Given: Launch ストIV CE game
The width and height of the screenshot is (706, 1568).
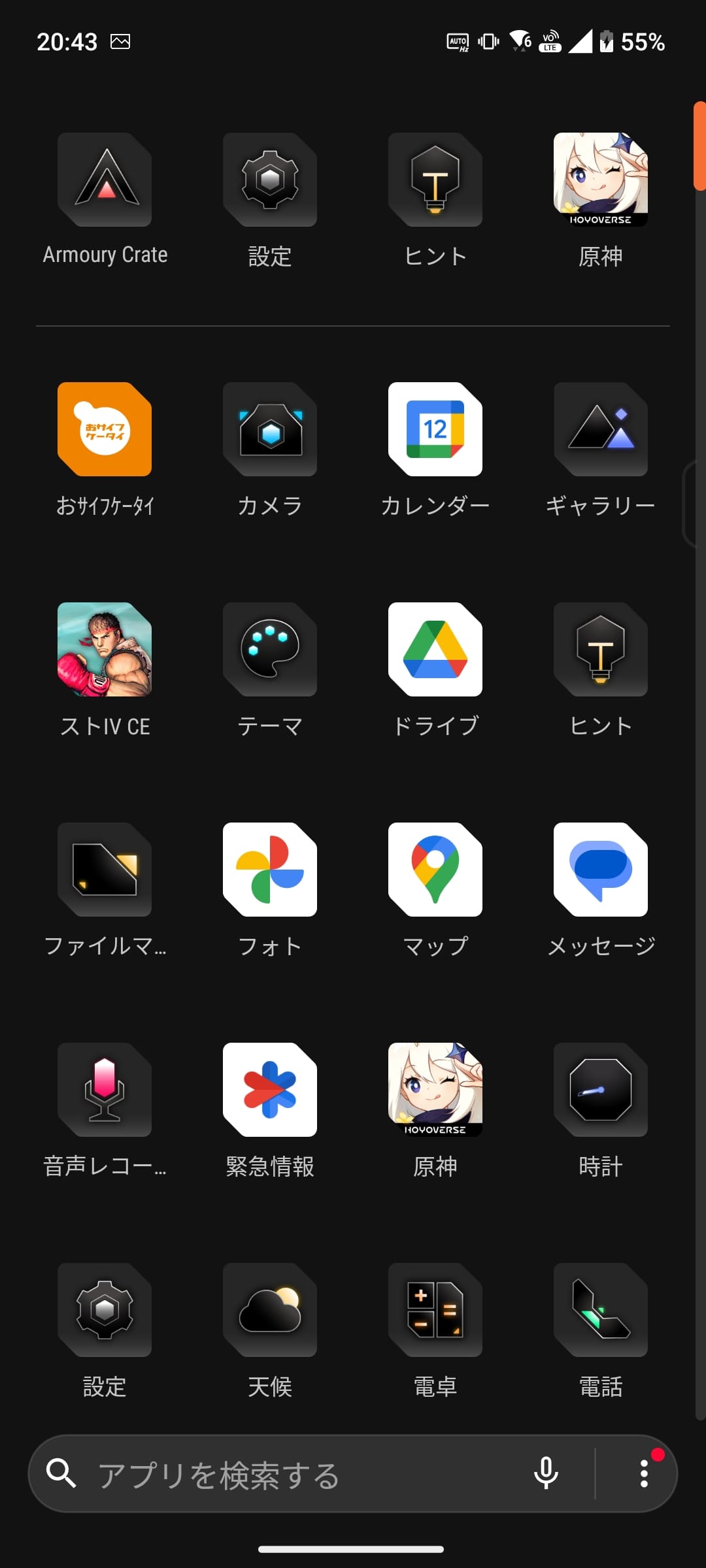Looking at the screenshot, I should [x=105, y=649].
